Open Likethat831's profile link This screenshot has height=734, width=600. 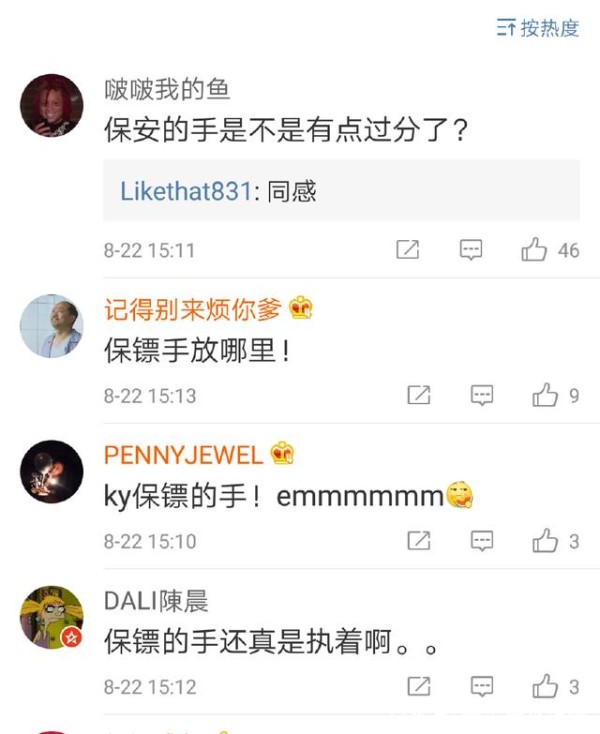pos(185,191)
